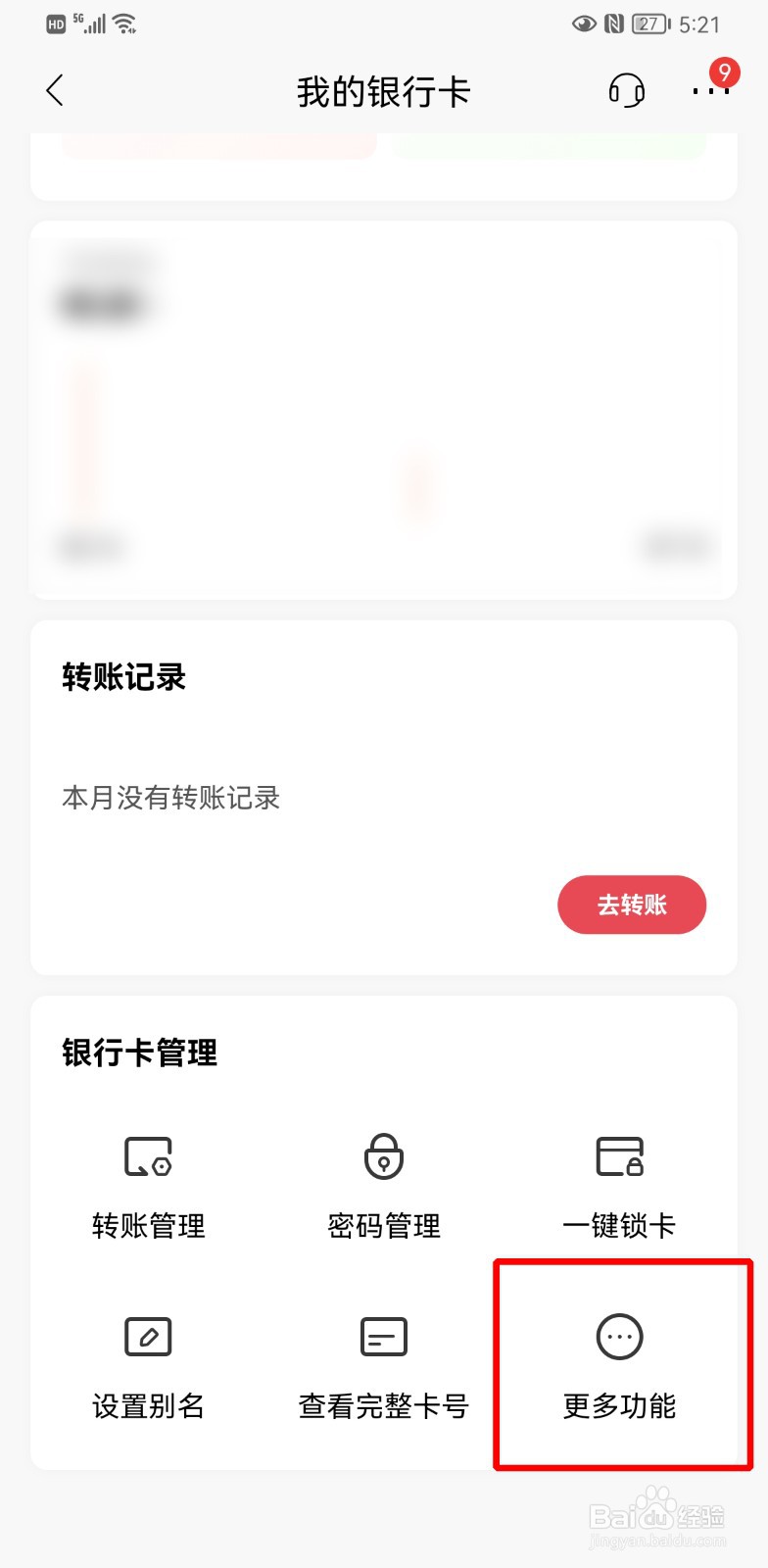
Task: Open the three-dot overflow menu
Action: [711, 91]
